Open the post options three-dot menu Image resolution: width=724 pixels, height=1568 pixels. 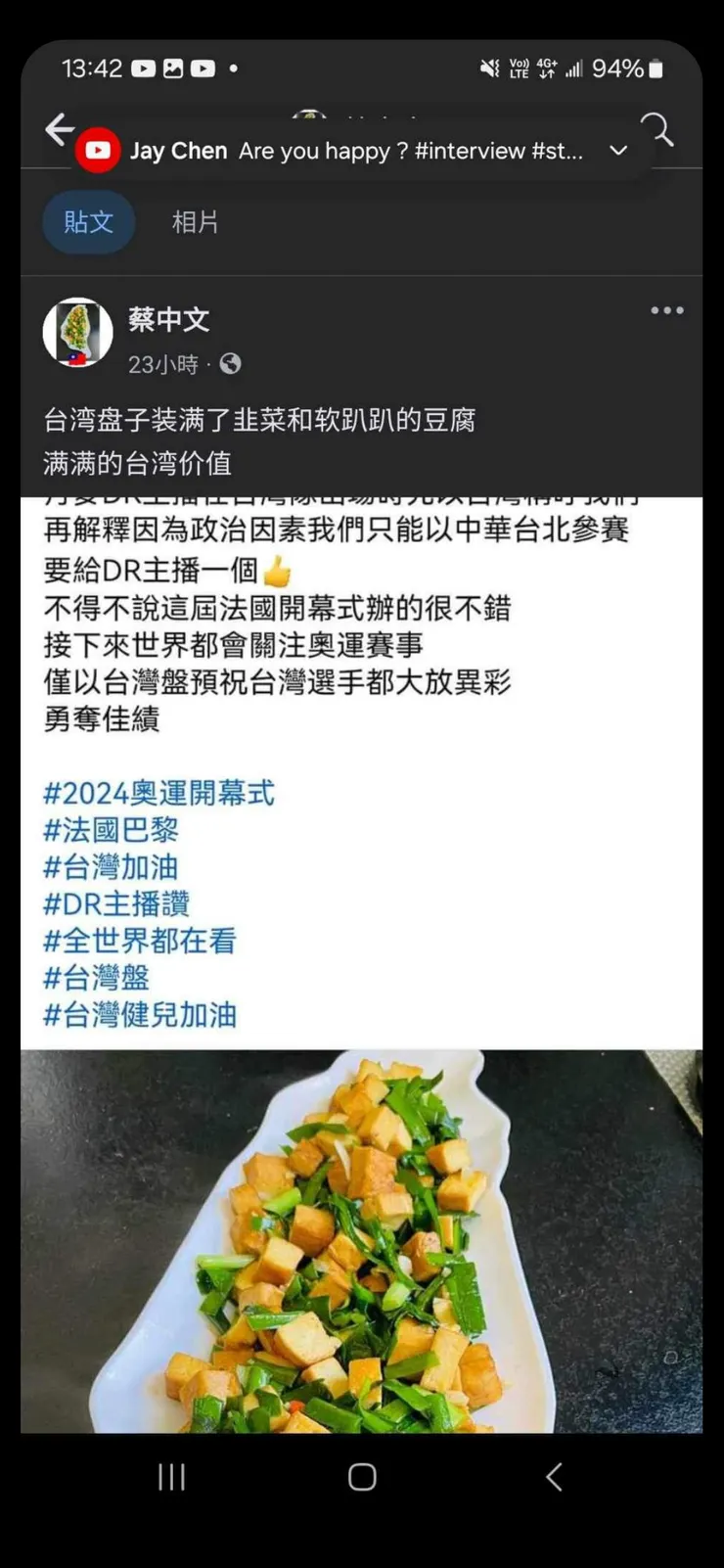(666, 310)
